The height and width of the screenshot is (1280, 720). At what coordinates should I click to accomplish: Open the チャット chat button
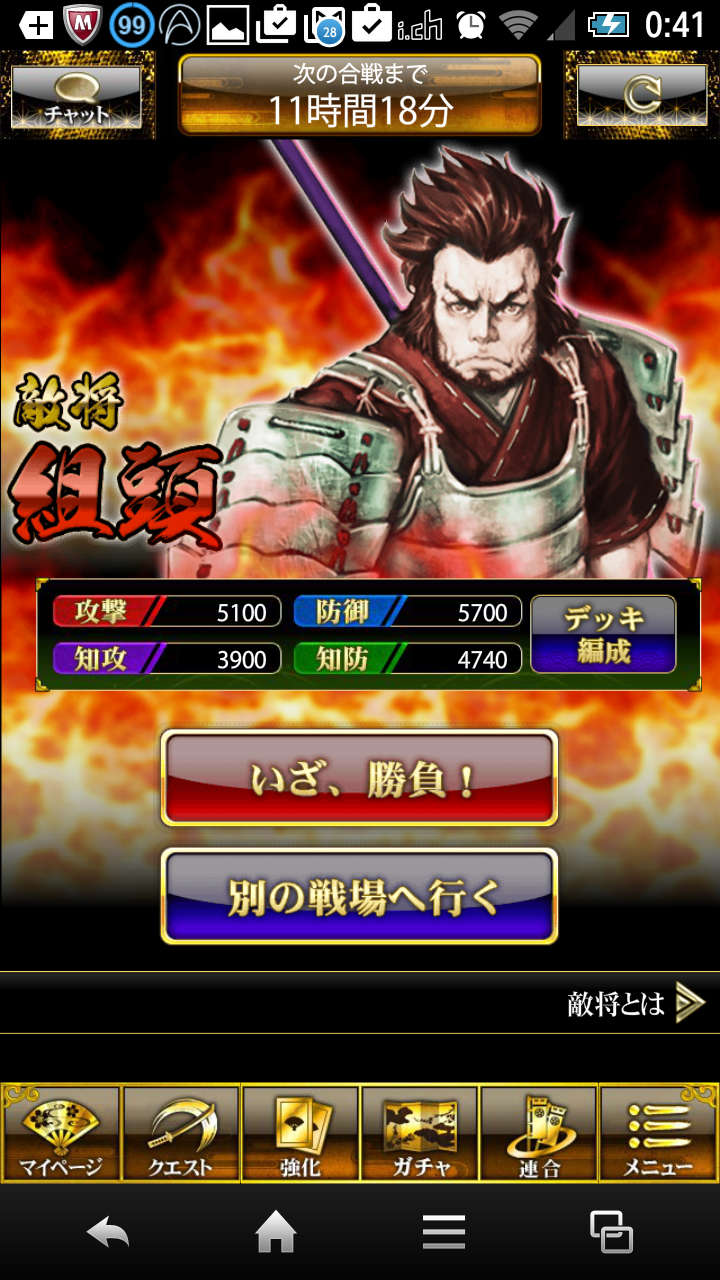76,95
